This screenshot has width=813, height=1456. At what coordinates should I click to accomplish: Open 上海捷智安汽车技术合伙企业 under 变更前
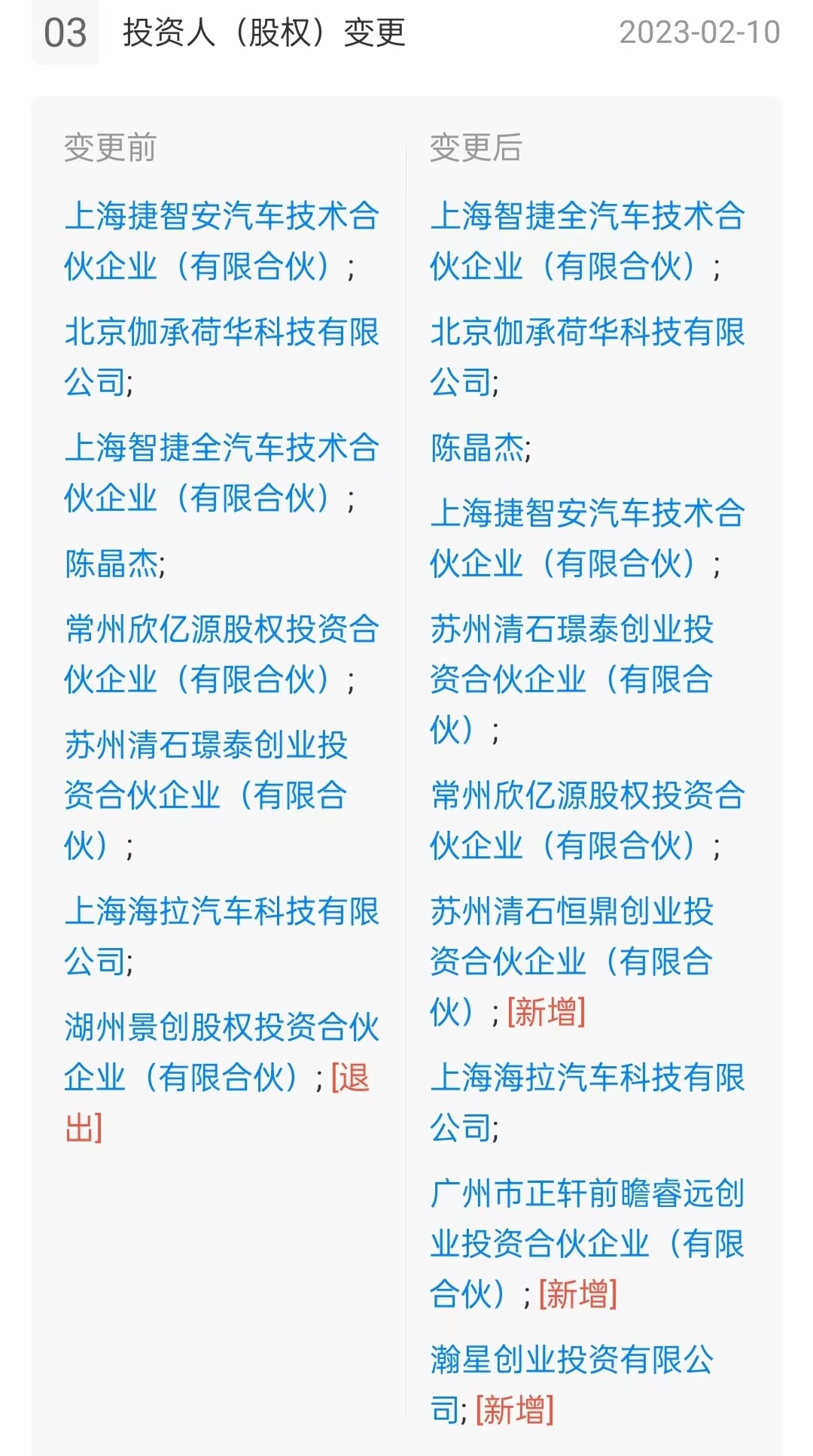click(222, 241)
